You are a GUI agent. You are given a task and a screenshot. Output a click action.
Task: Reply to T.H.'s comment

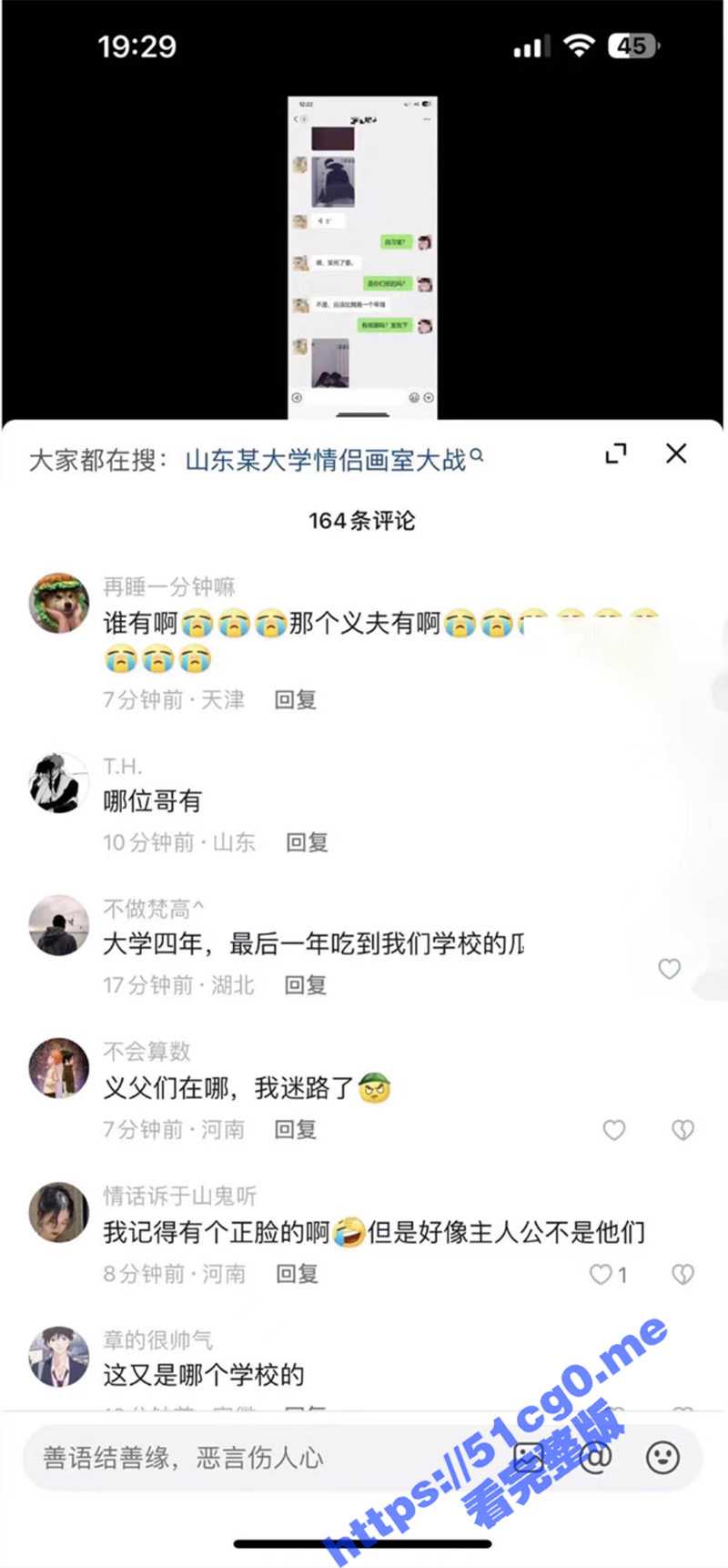(x=307, y=842)
